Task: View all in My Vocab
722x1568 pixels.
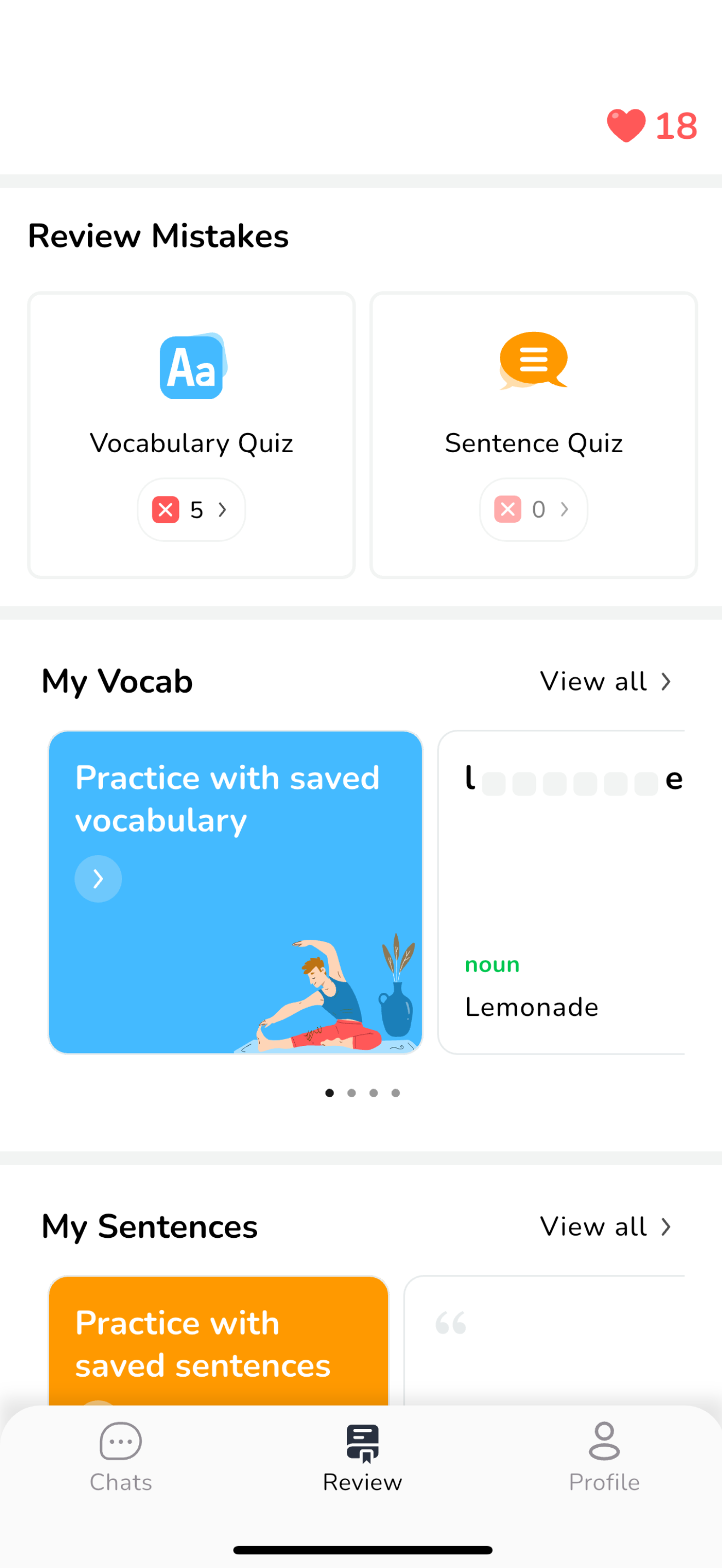Action: 605,681
